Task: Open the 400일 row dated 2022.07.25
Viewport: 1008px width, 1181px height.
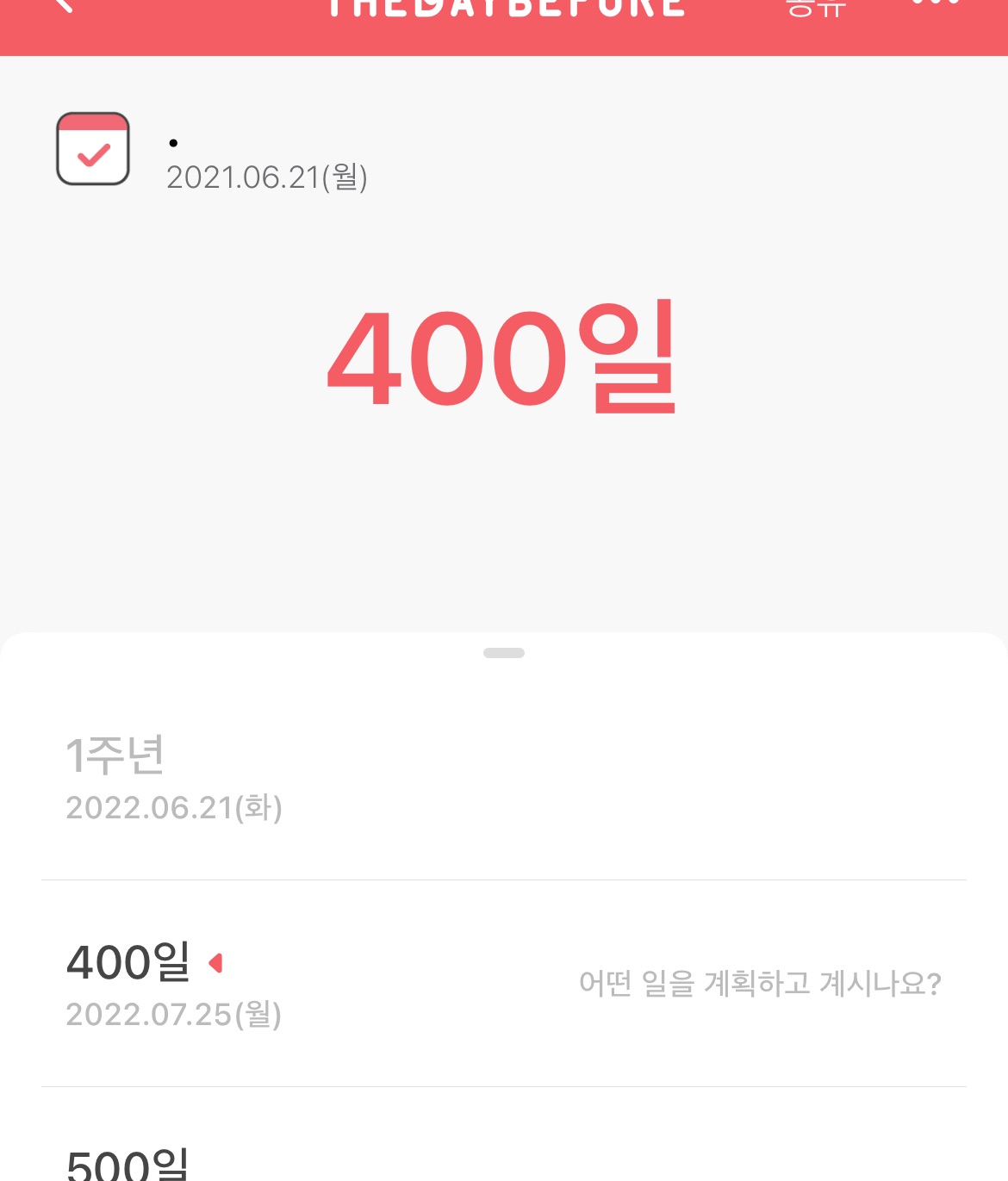Action: [503, 984]
